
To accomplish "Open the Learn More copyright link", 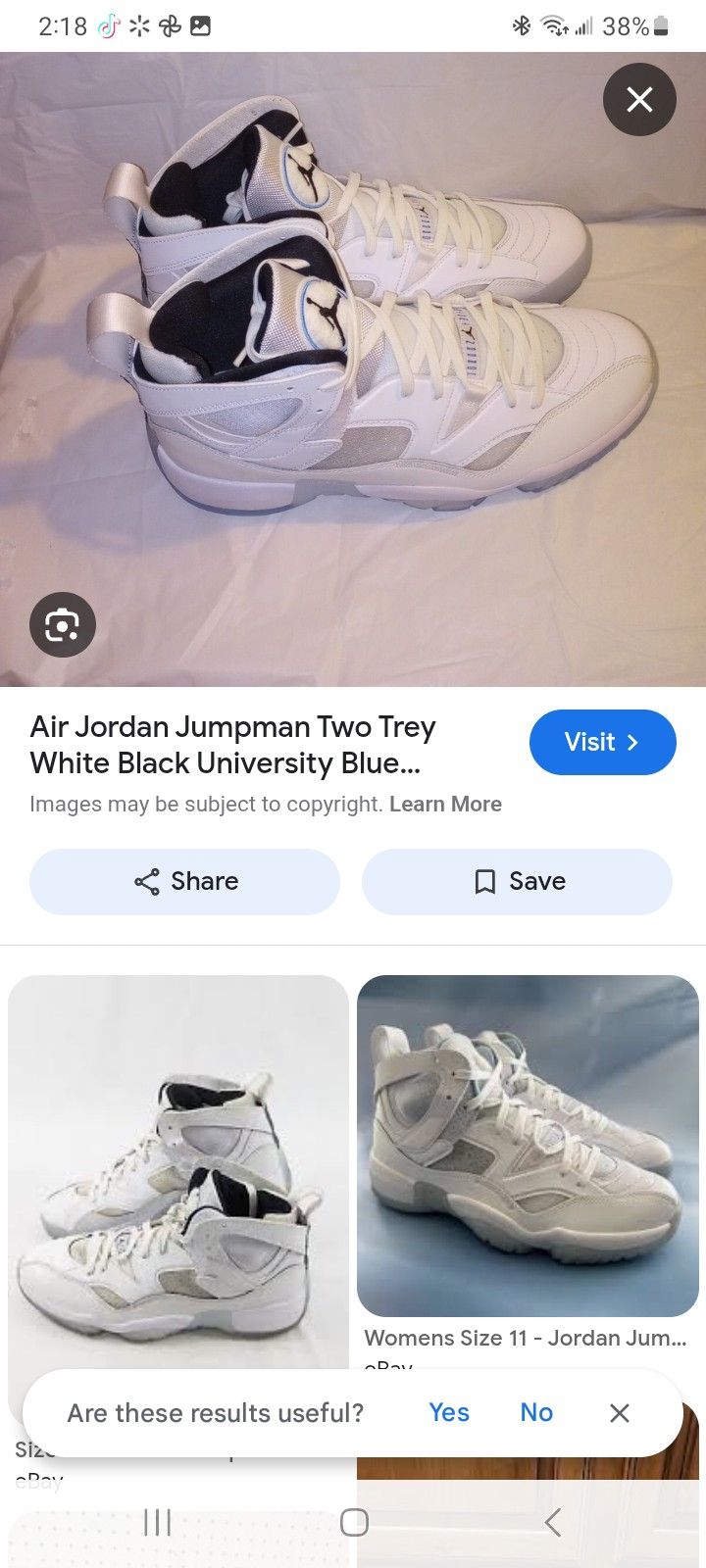I will tap(445, 804).
